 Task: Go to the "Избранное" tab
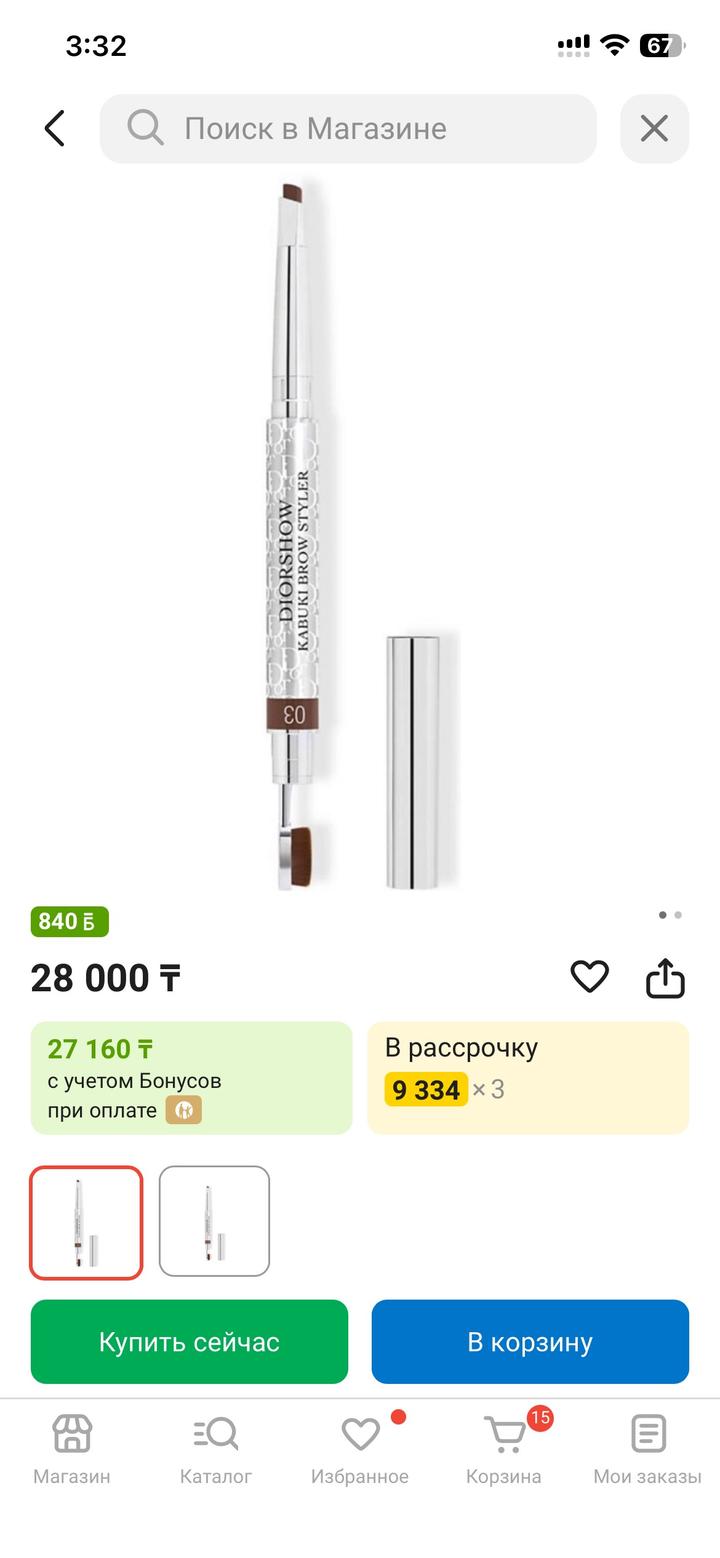(360, 1448)
